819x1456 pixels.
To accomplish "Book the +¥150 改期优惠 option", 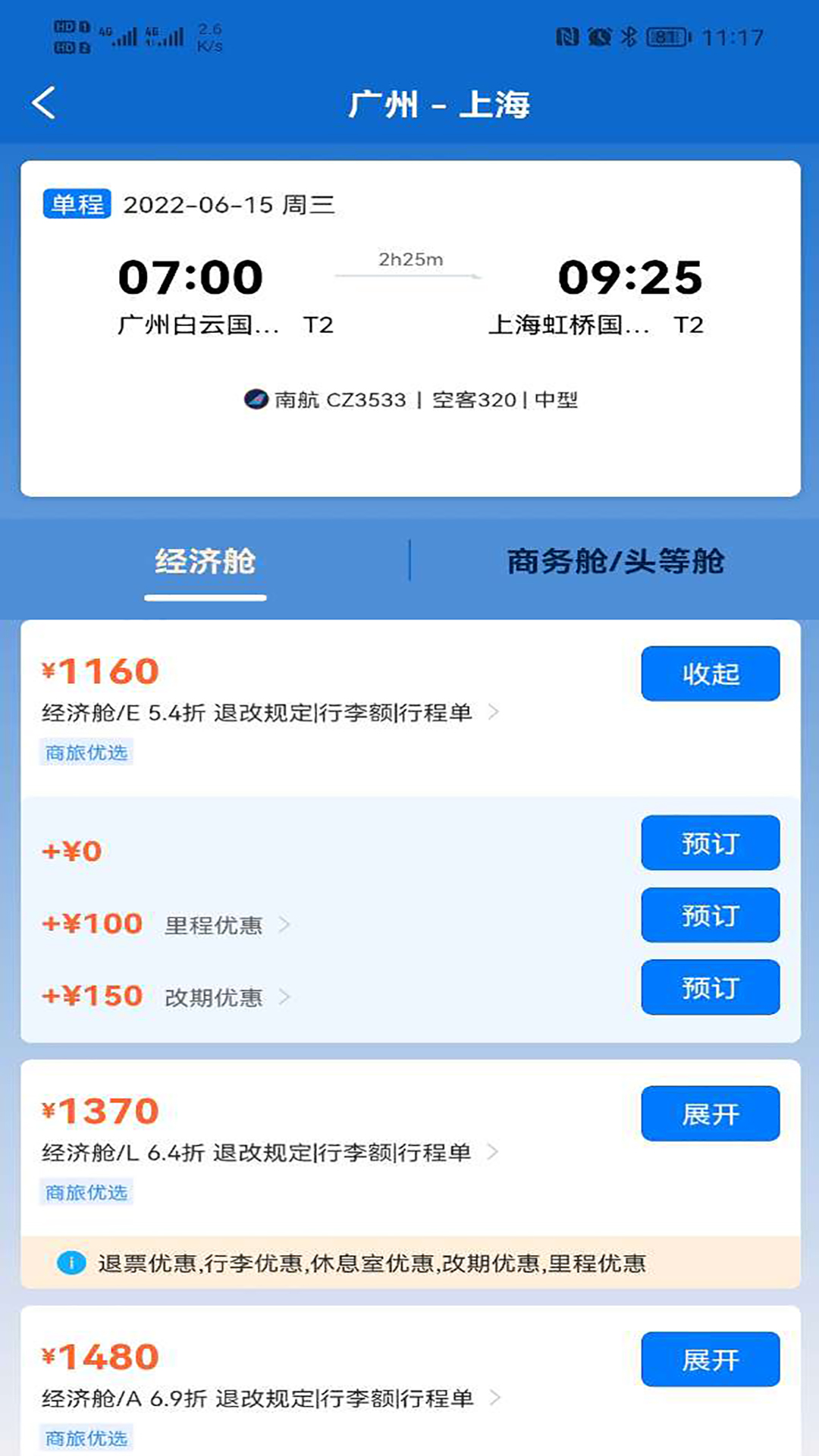I will tap(710, 987).
